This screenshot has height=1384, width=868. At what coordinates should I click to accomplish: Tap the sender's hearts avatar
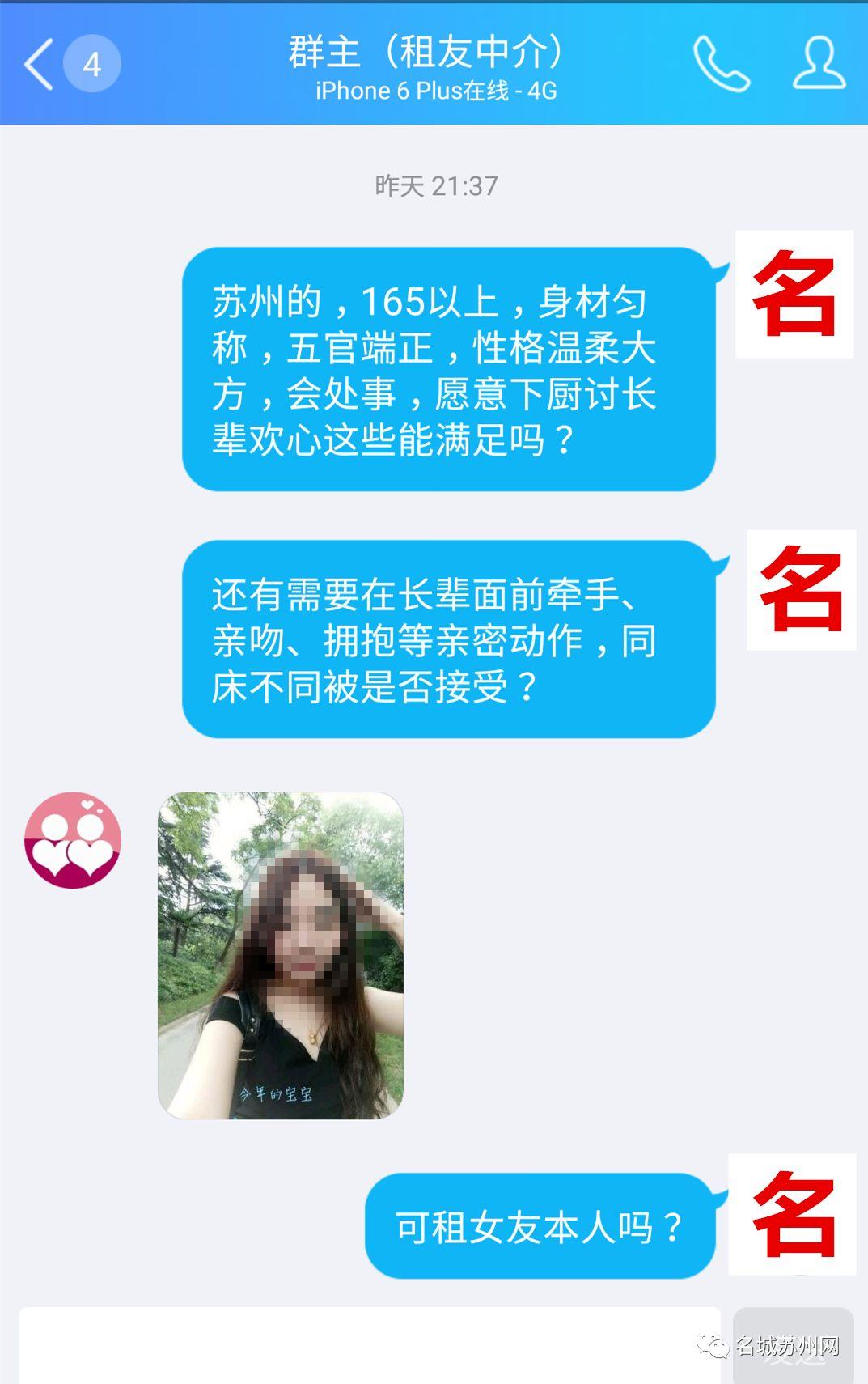pyautogui.click(x=73, y=840)
